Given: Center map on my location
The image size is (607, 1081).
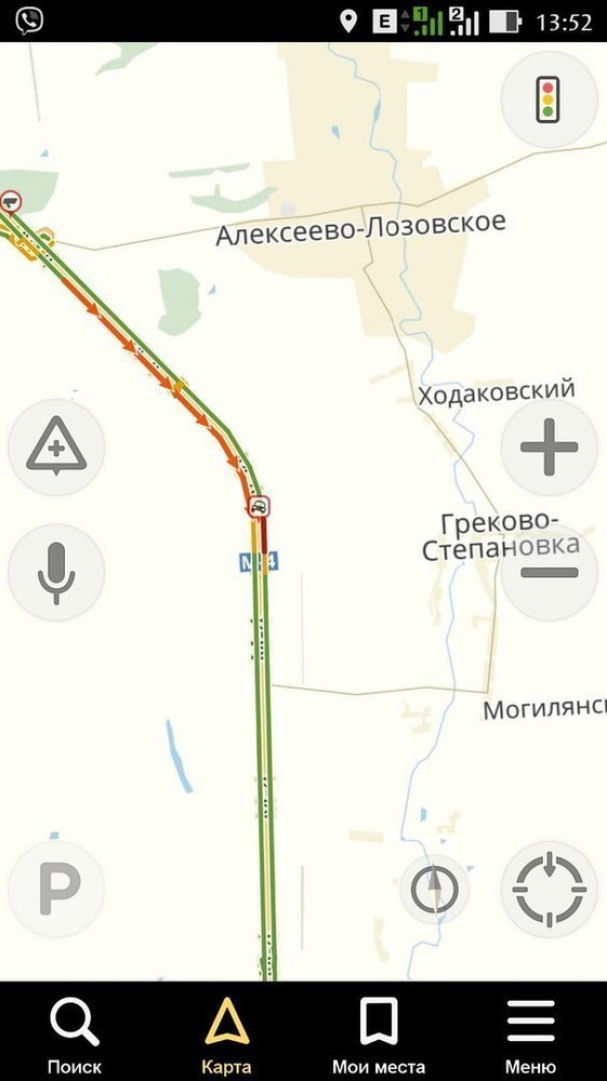Looking at the screenshot, I should 549,889.
